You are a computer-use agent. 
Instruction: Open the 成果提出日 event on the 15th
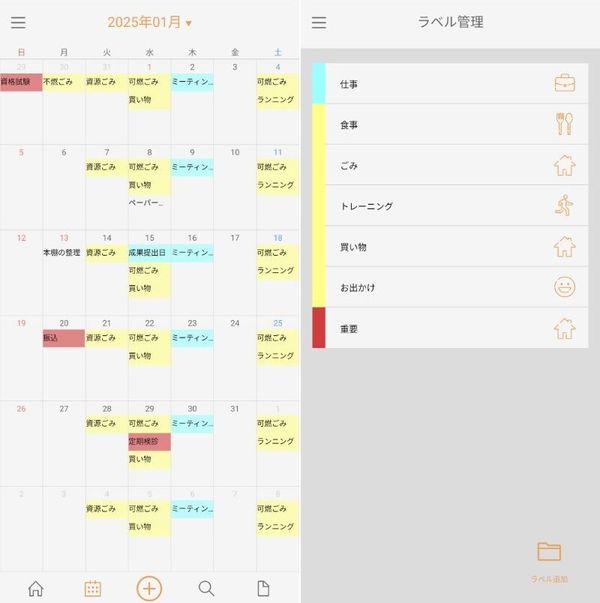(149, 253)
